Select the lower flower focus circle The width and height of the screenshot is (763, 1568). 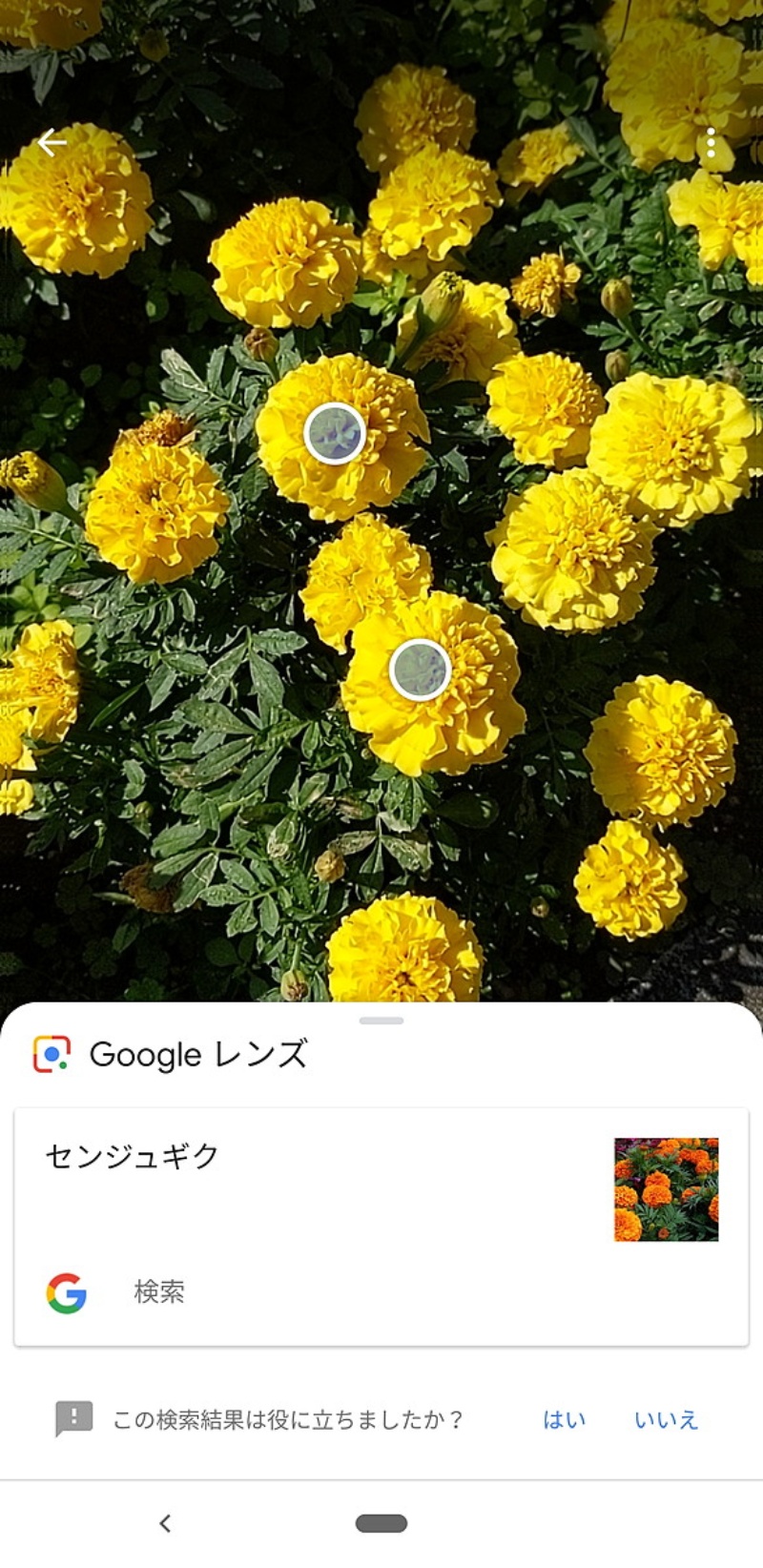point(420,670)
